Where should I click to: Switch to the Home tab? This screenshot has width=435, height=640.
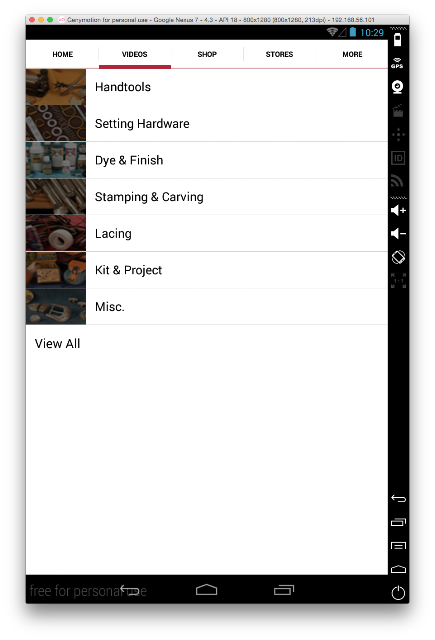point(62,54)
